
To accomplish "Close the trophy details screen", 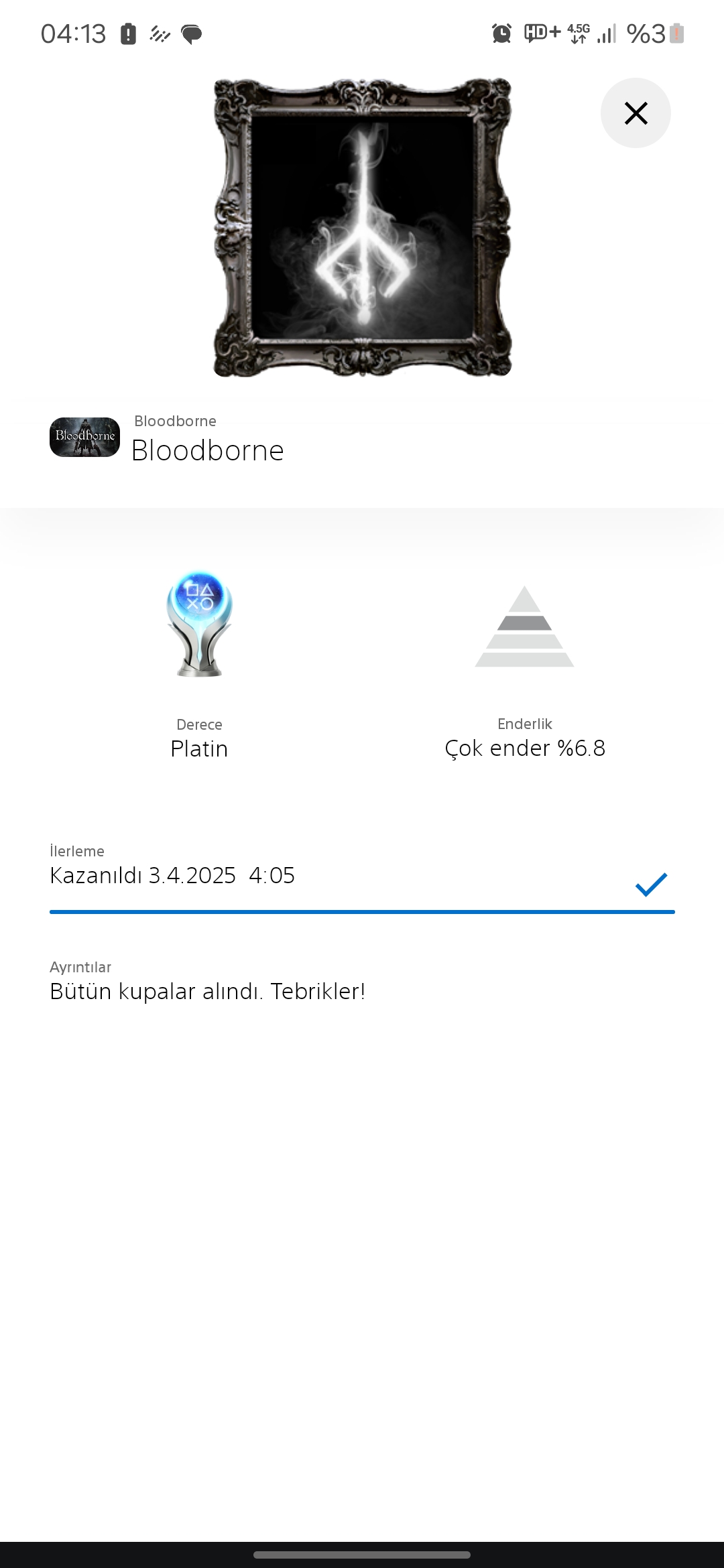I will tap(636, 113).
